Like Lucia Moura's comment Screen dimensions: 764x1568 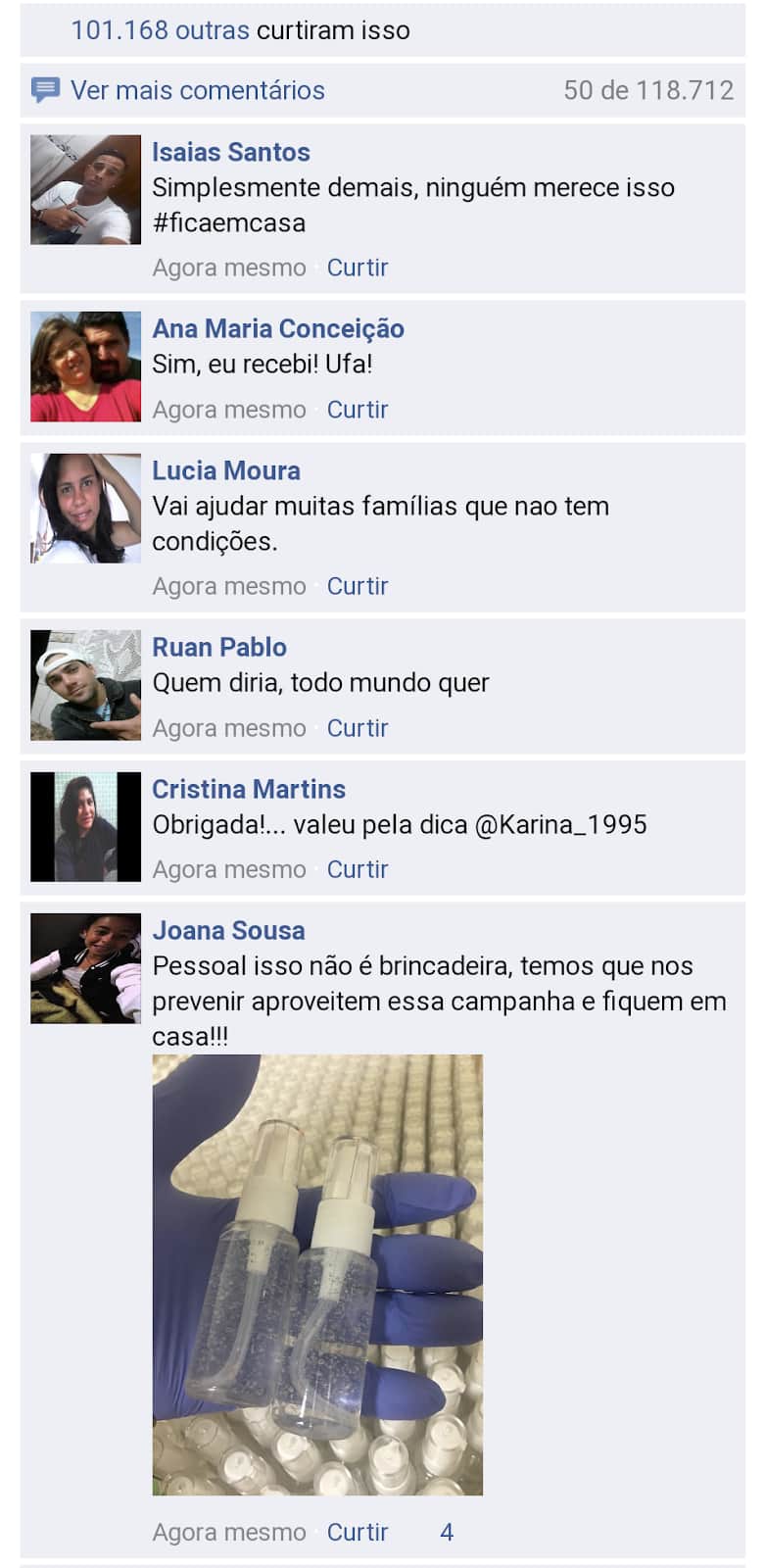pos(357,586)
